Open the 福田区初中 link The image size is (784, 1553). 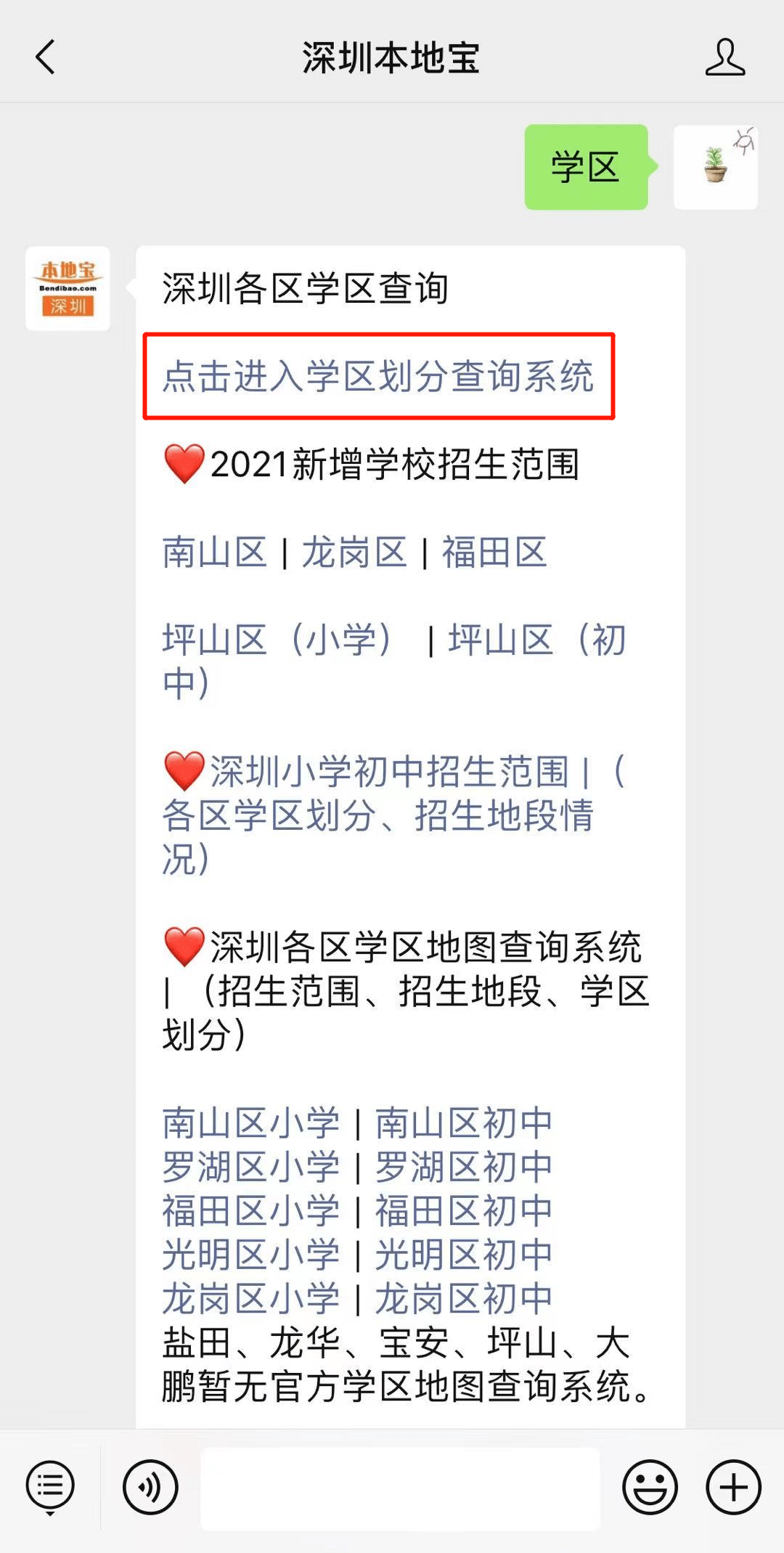[x=463, y=1211]
